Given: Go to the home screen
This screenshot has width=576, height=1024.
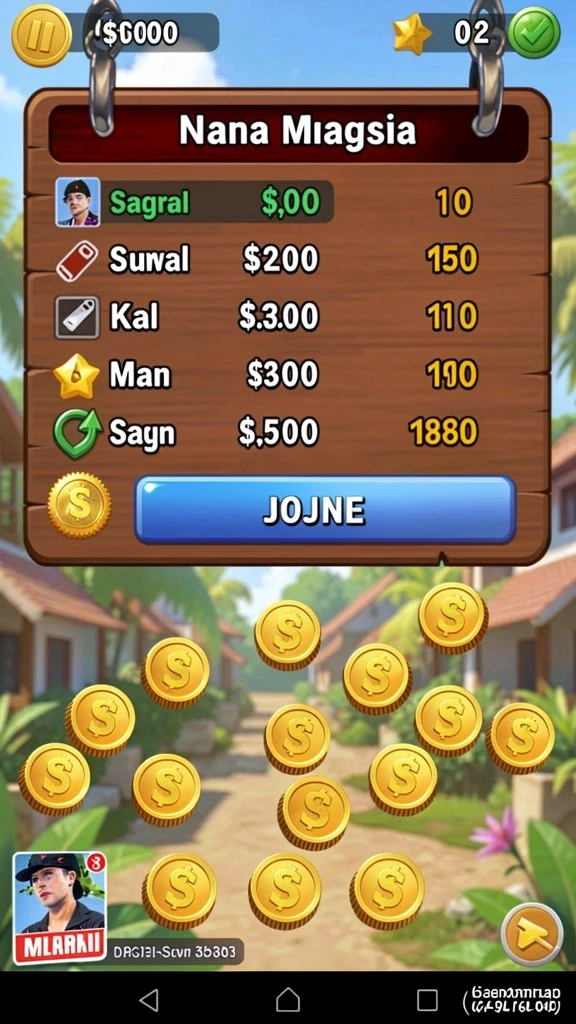Looking at the screenshot, I should tap(288, 999).
